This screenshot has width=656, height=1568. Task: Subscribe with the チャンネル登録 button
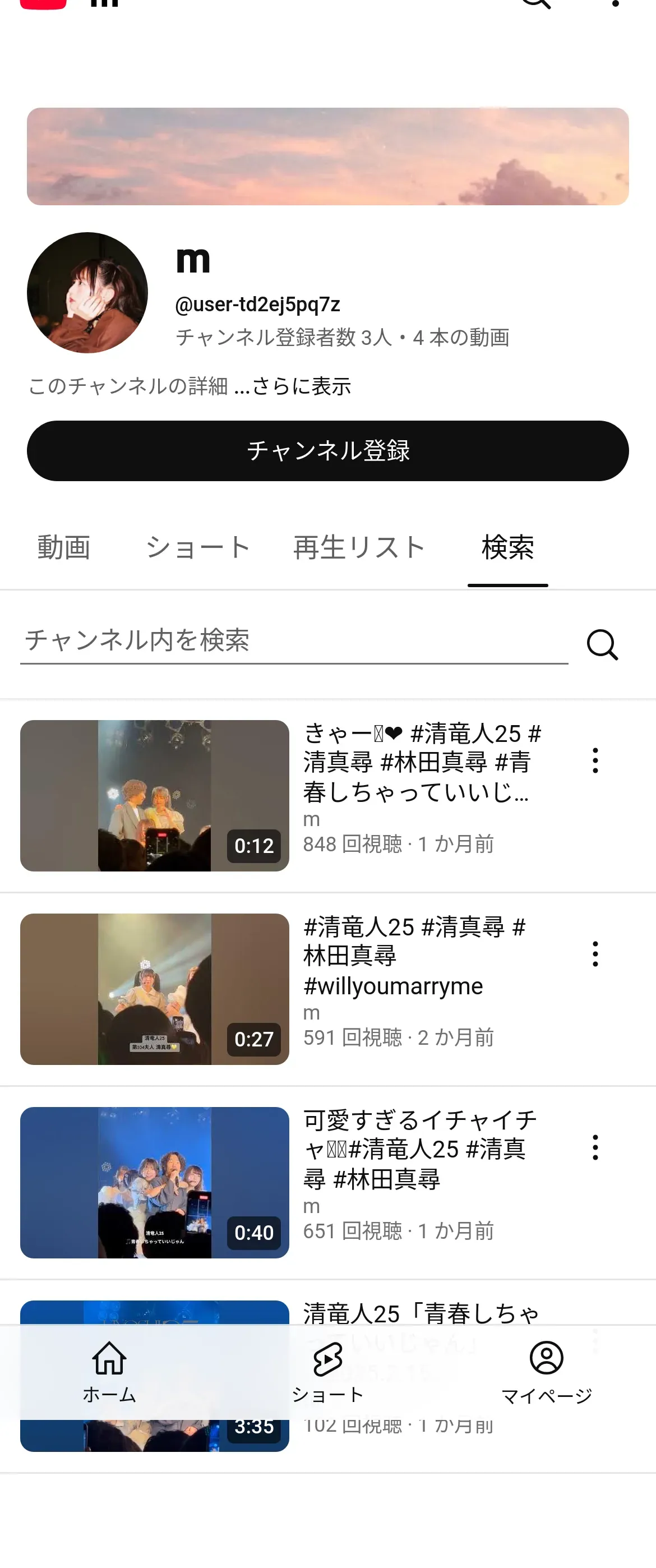point(327,451)
